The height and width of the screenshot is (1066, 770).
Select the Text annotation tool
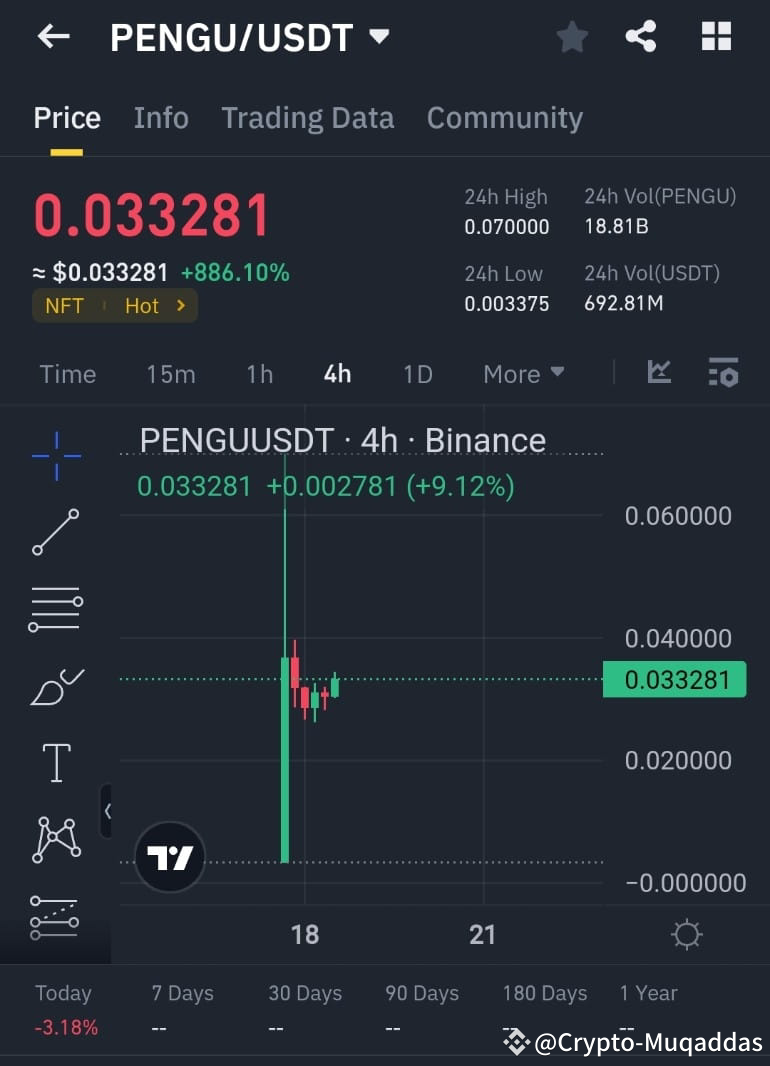55,762
